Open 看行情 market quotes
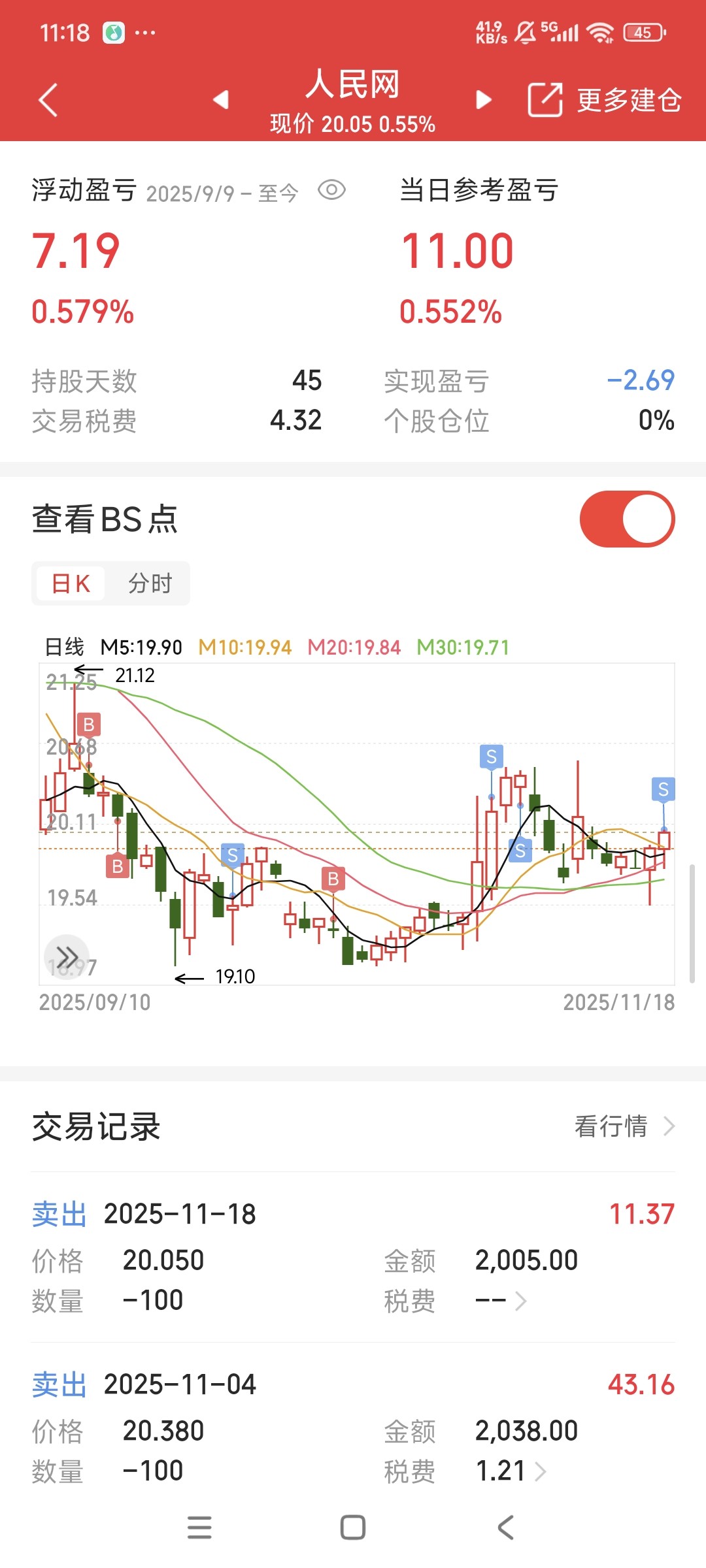Viewport: 706px width, 1568px height. [x=624, y=1126]
